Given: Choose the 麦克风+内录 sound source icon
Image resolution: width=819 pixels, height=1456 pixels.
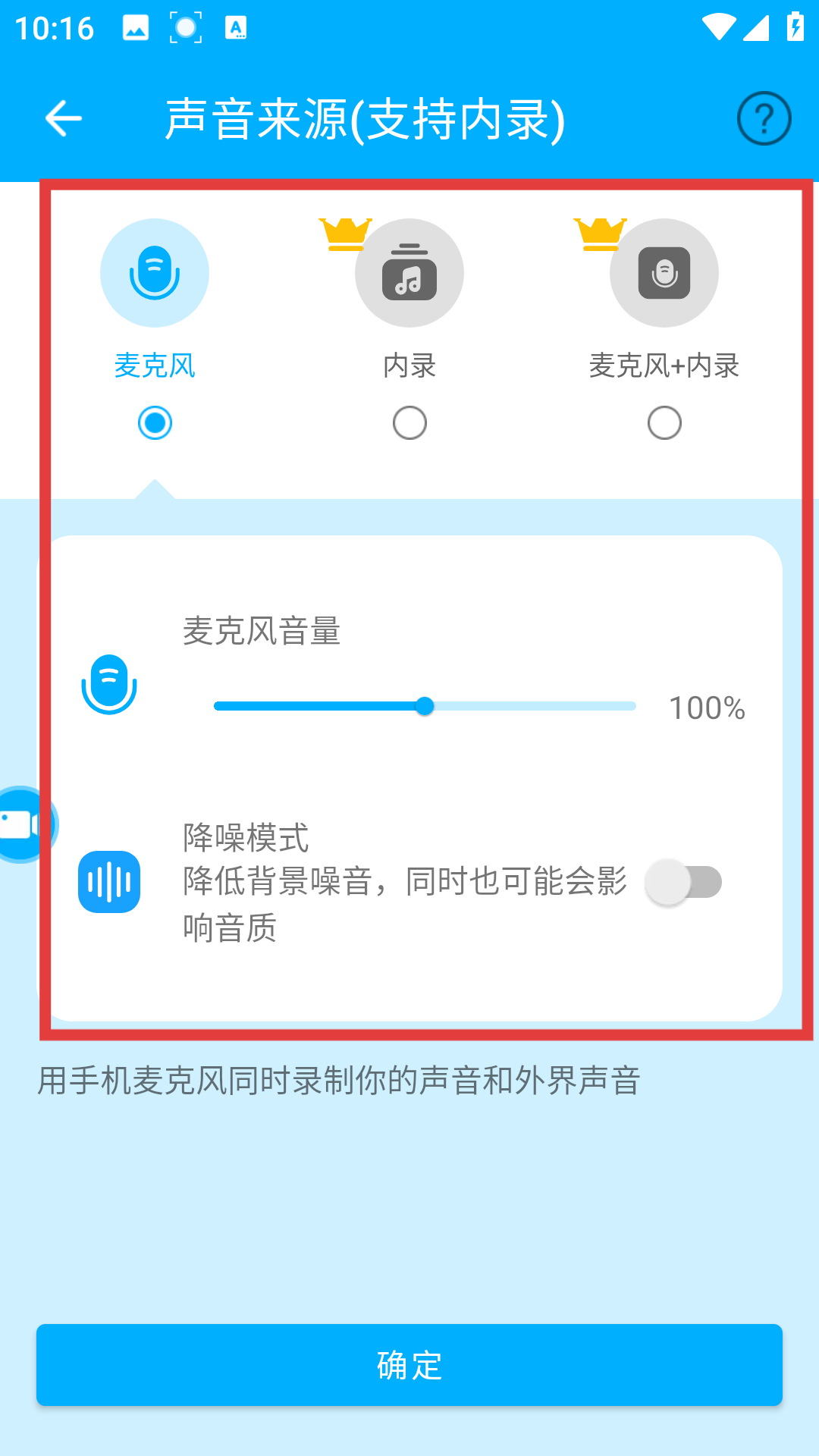Looking at the screenshot, I should click(664, 273).
